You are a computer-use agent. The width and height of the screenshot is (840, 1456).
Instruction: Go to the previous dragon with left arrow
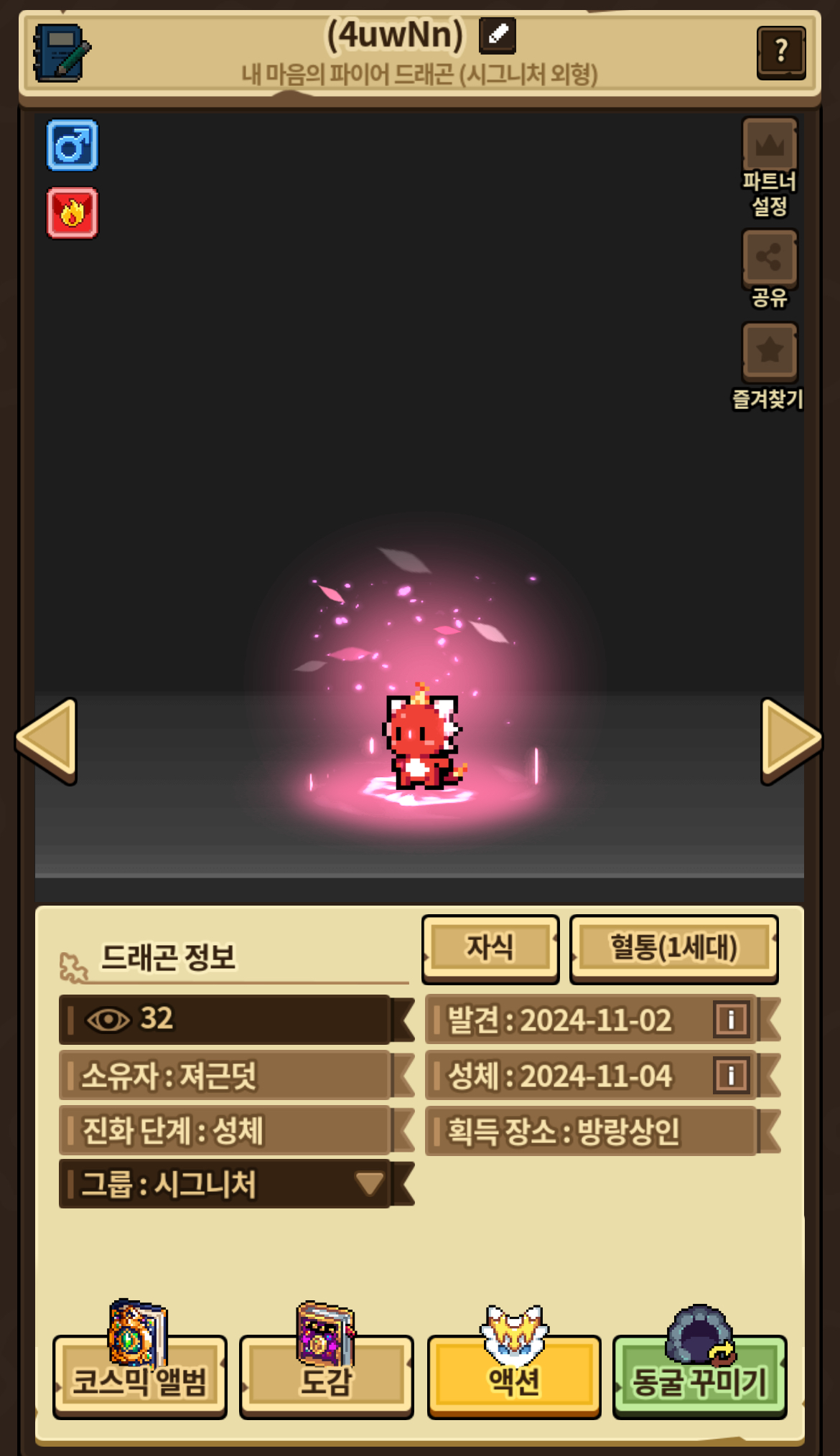(x=47, y=740)
